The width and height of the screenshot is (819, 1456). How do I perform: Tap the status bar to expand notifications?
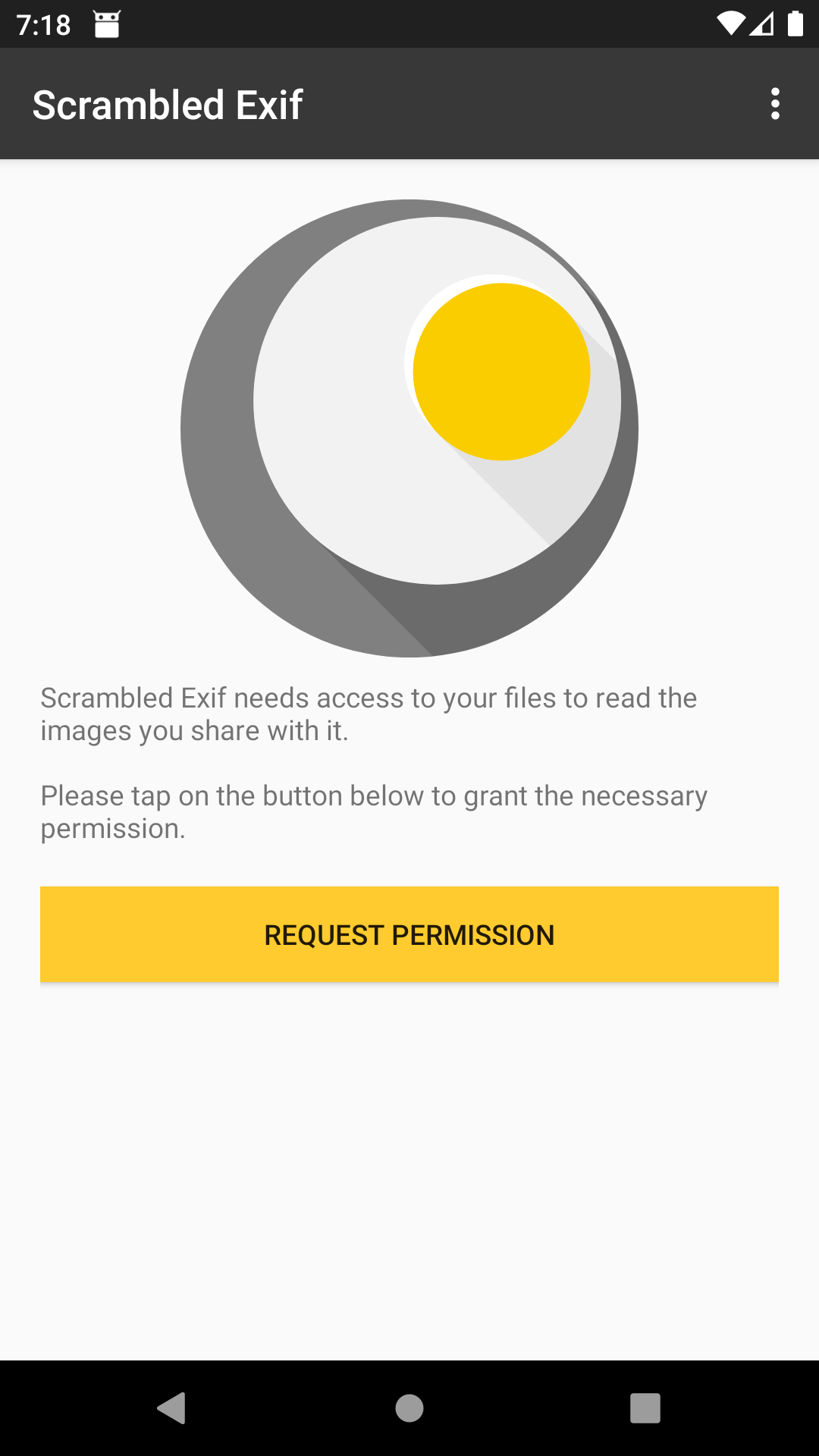click(409, 24)
